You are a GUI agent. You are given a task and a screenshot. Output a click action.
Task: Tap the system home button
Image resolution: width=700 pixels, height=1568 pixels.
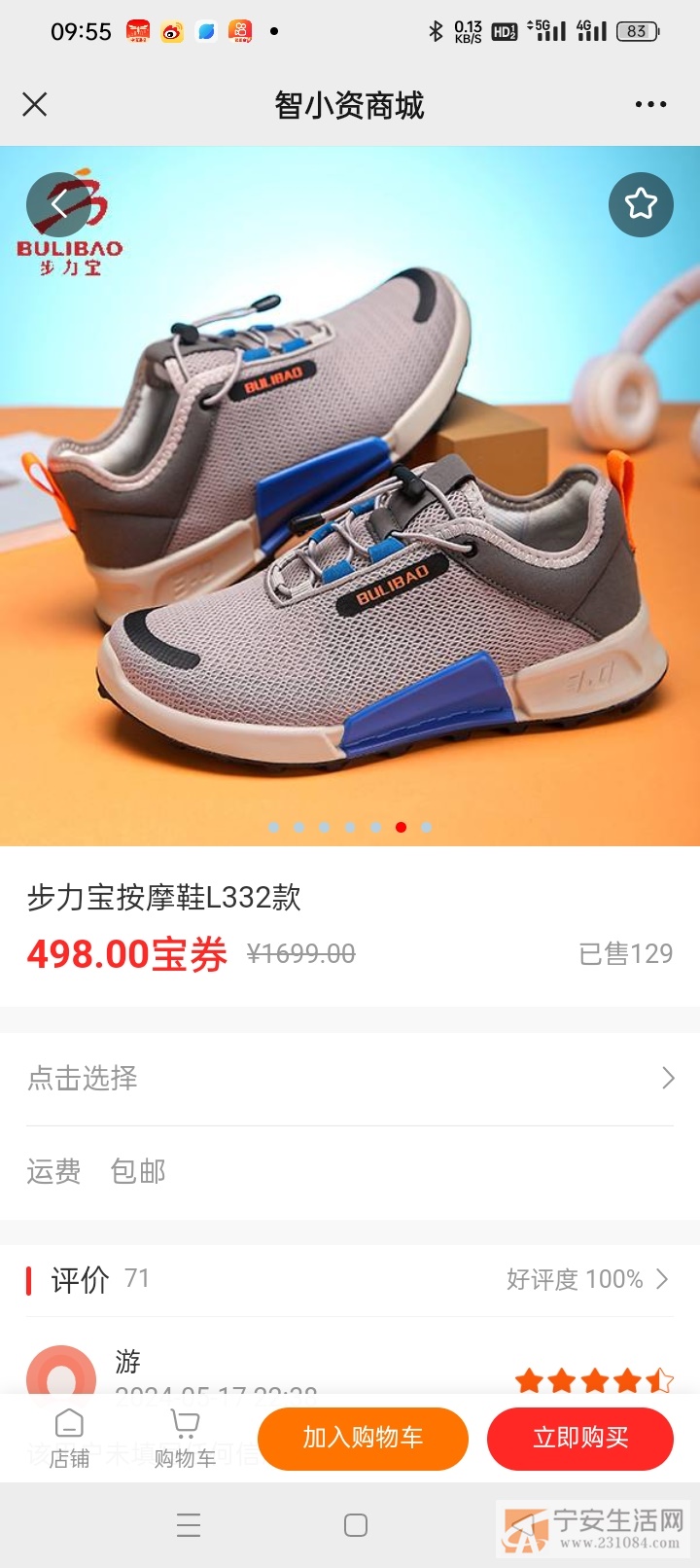[x=356, y=1525]
